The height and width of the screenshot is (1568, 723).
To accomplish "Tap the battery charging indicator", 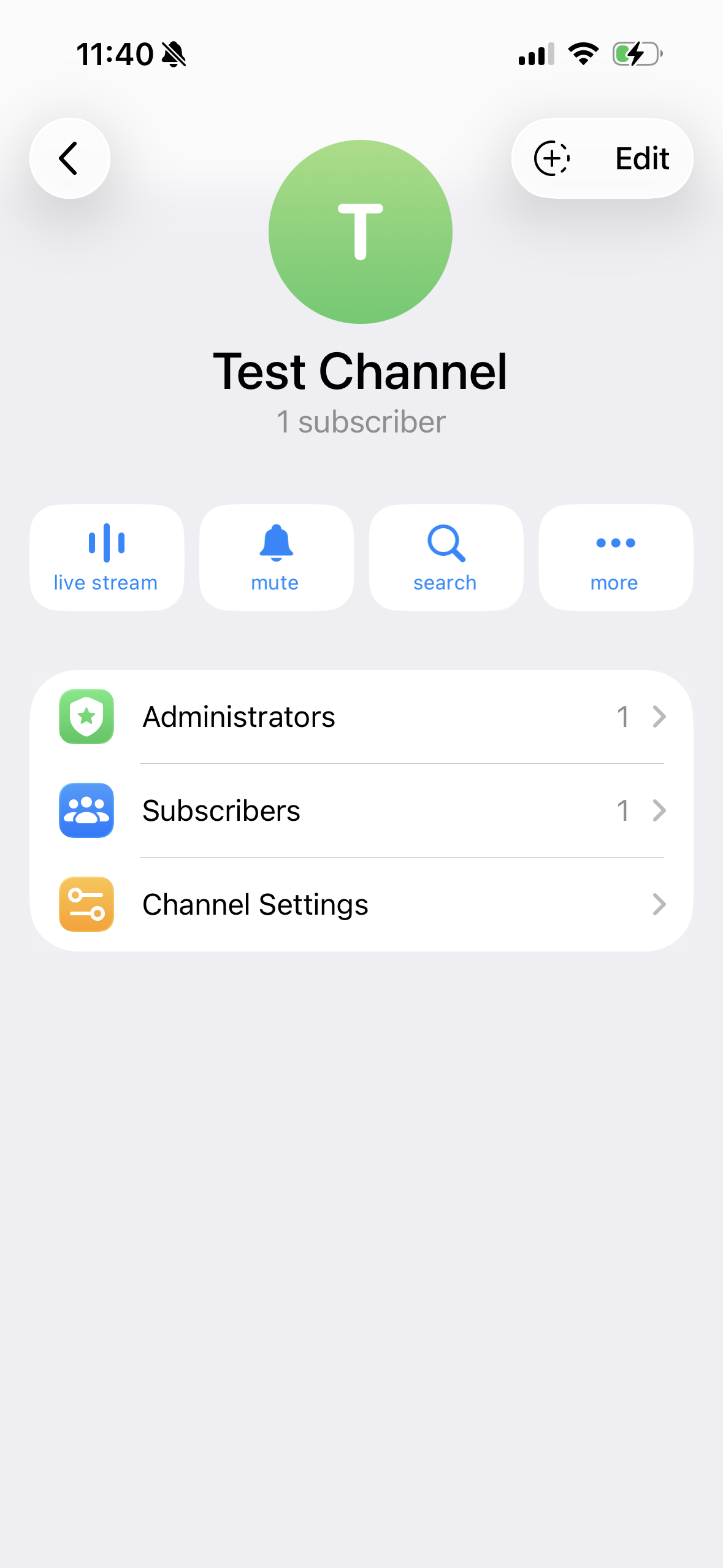I will pyautogui.click(x=634, y=54).
